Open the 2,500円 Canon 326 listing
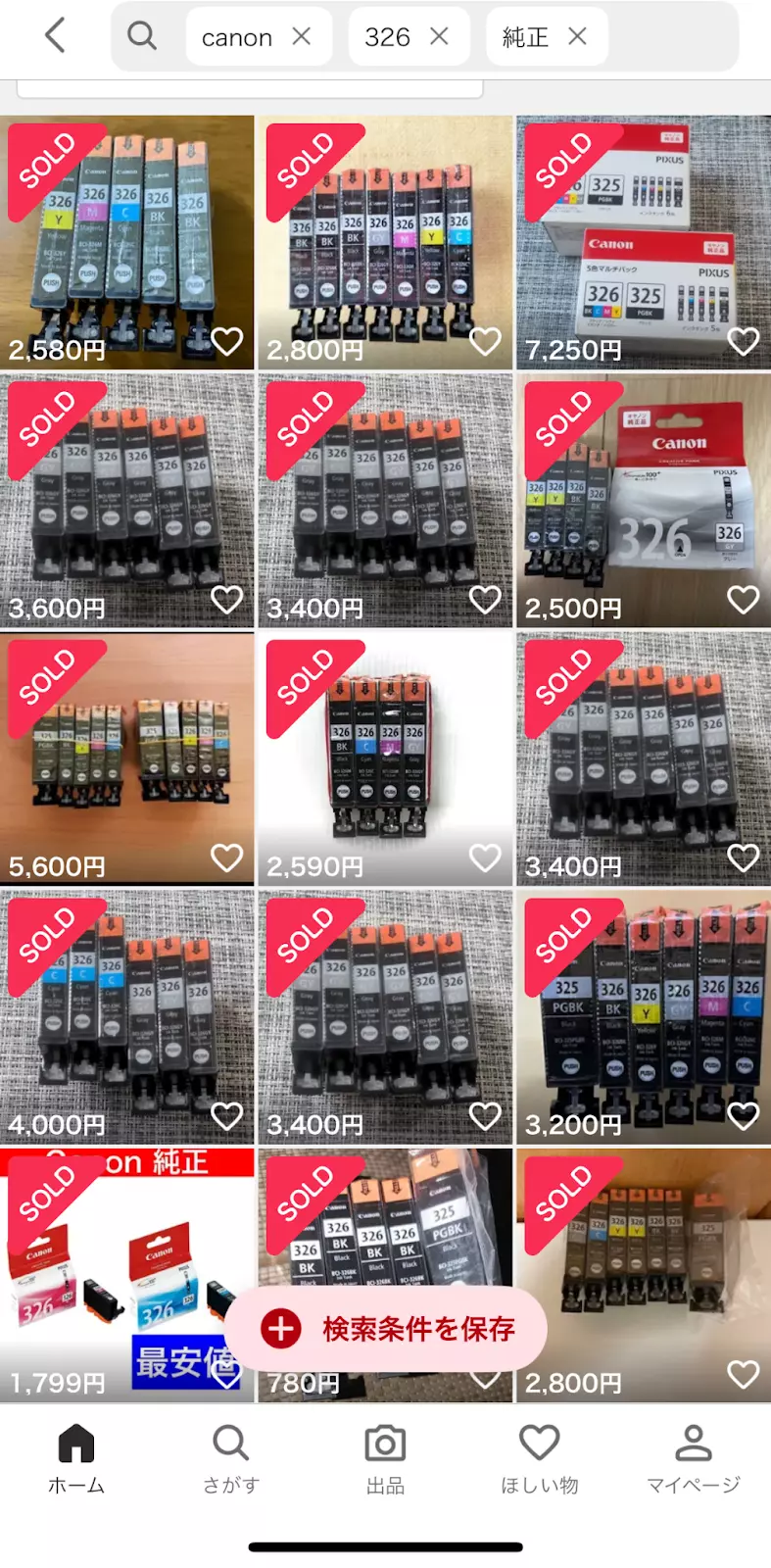The image size is (771, 1568). [x=643, y=495]
